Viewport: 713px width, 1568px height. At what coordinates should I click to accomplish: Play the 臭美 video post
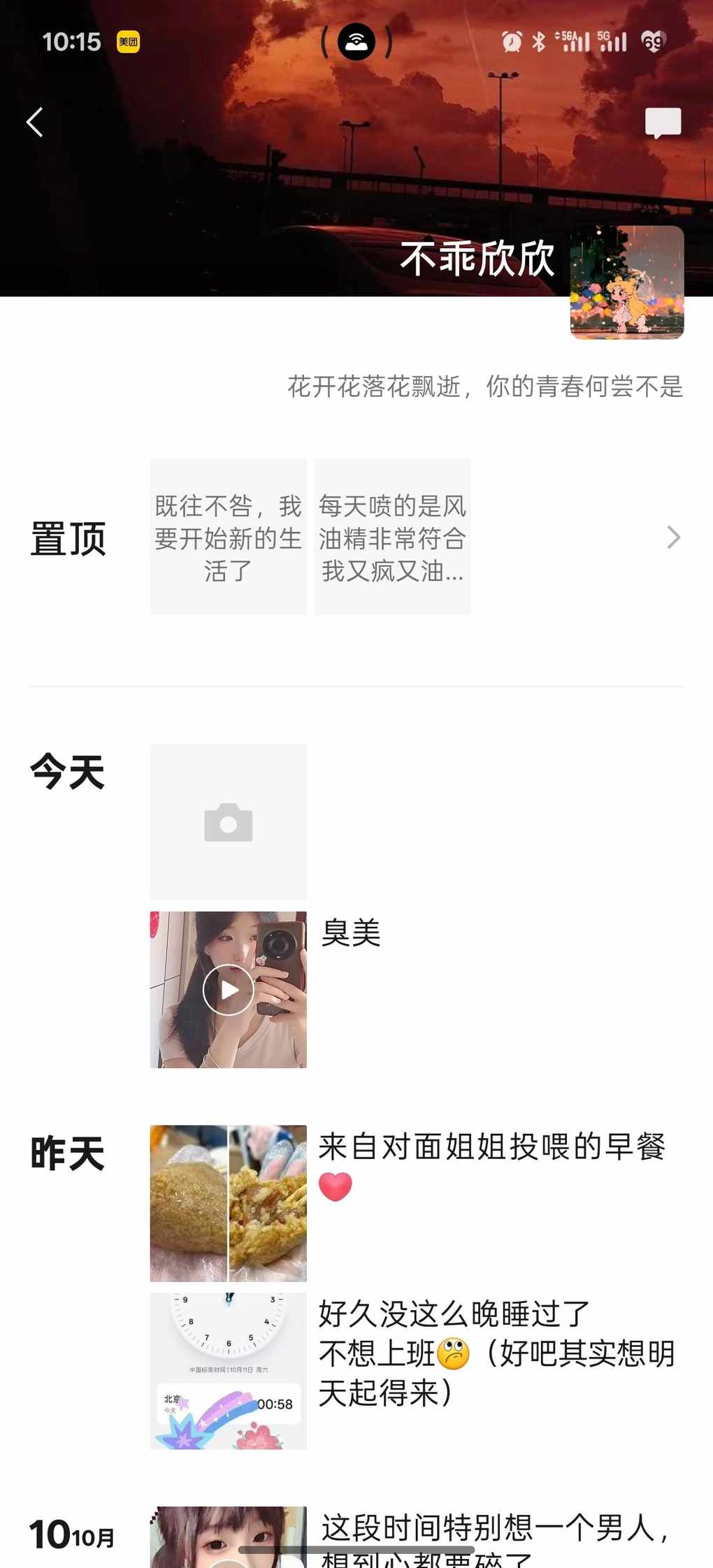tap(228, 989)
